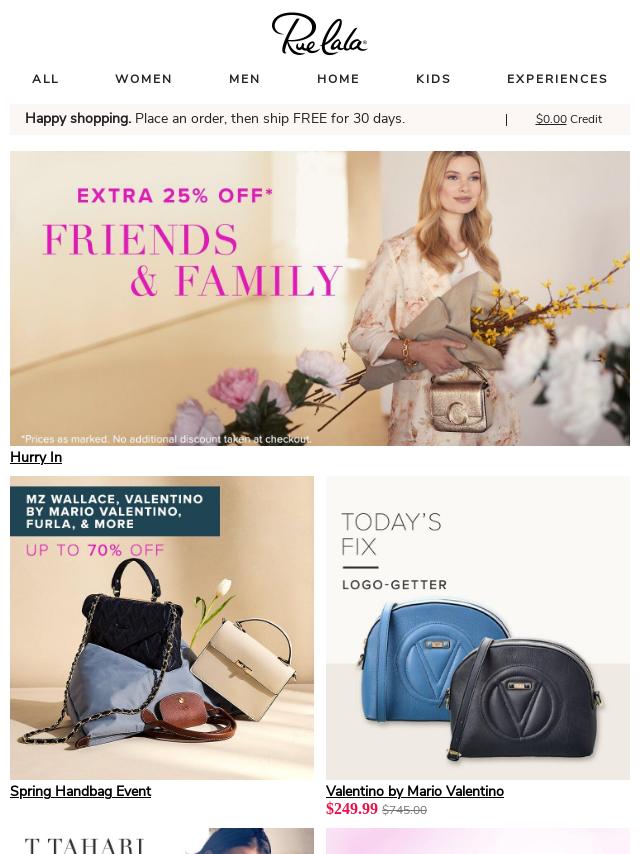Switch to the WOMEN category
This screenshot has width=640, height=854.
click(143, 79)
